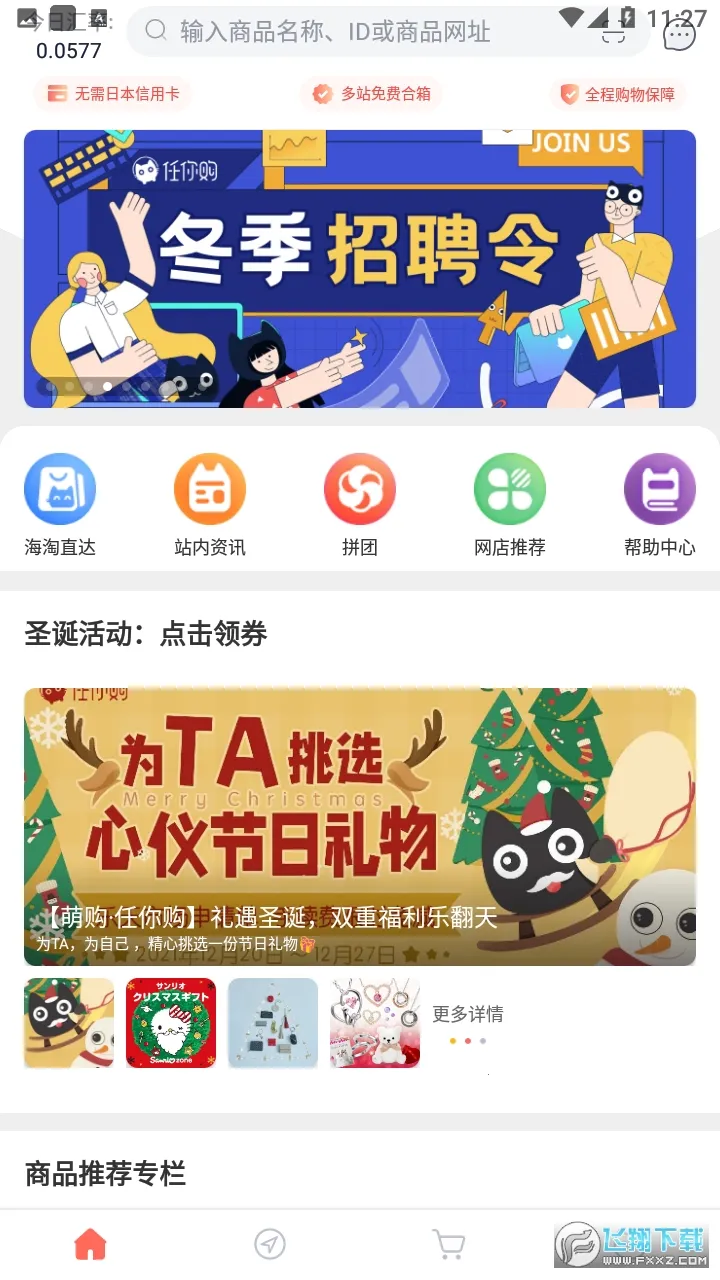The image size is (720, 1280).
Task: Tap 更多详情 for more details
Action: 467,1014
